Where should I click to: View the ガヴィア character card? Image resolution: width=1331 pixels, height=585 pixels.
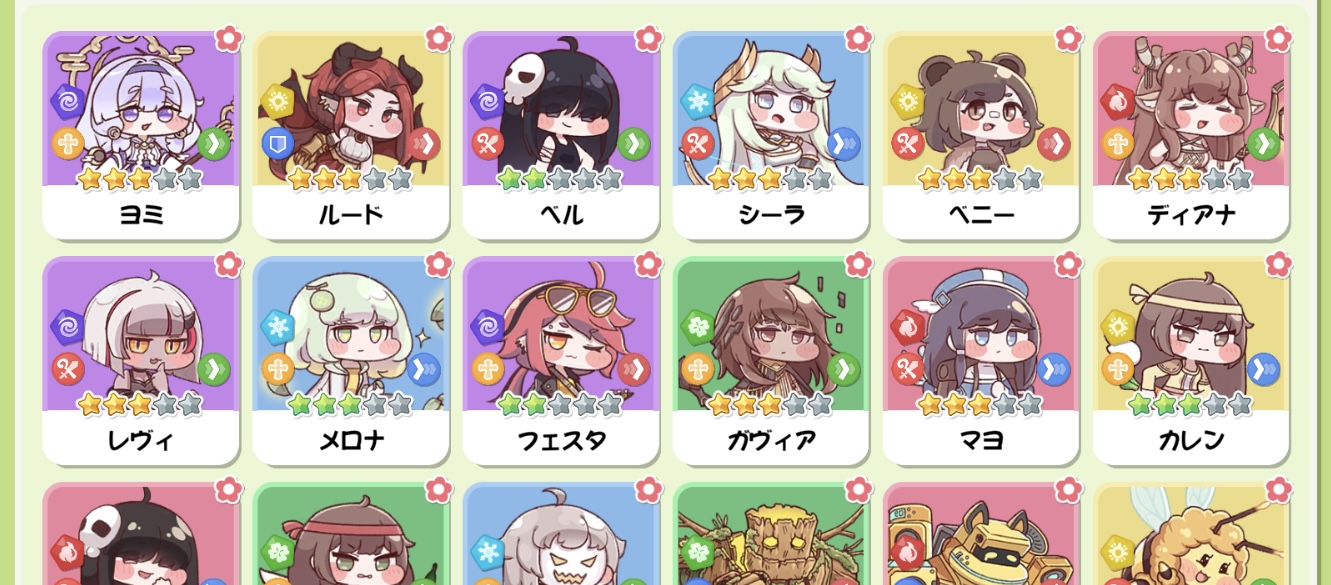tap(770, 360)
